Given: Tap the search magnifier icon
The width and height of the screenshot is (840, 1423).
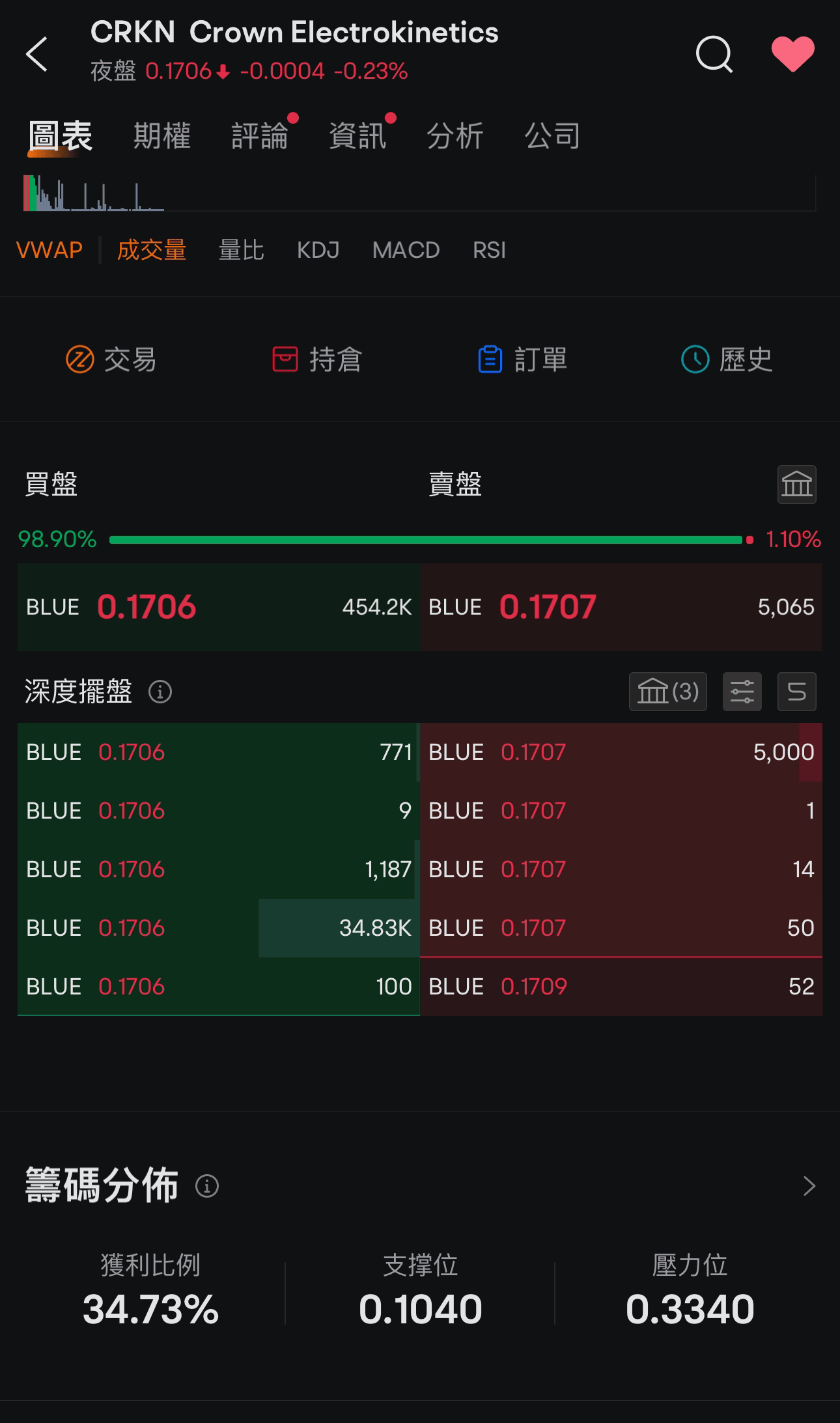Looking at the screenshot, I should pyautogui.click(x=714, y=55).
